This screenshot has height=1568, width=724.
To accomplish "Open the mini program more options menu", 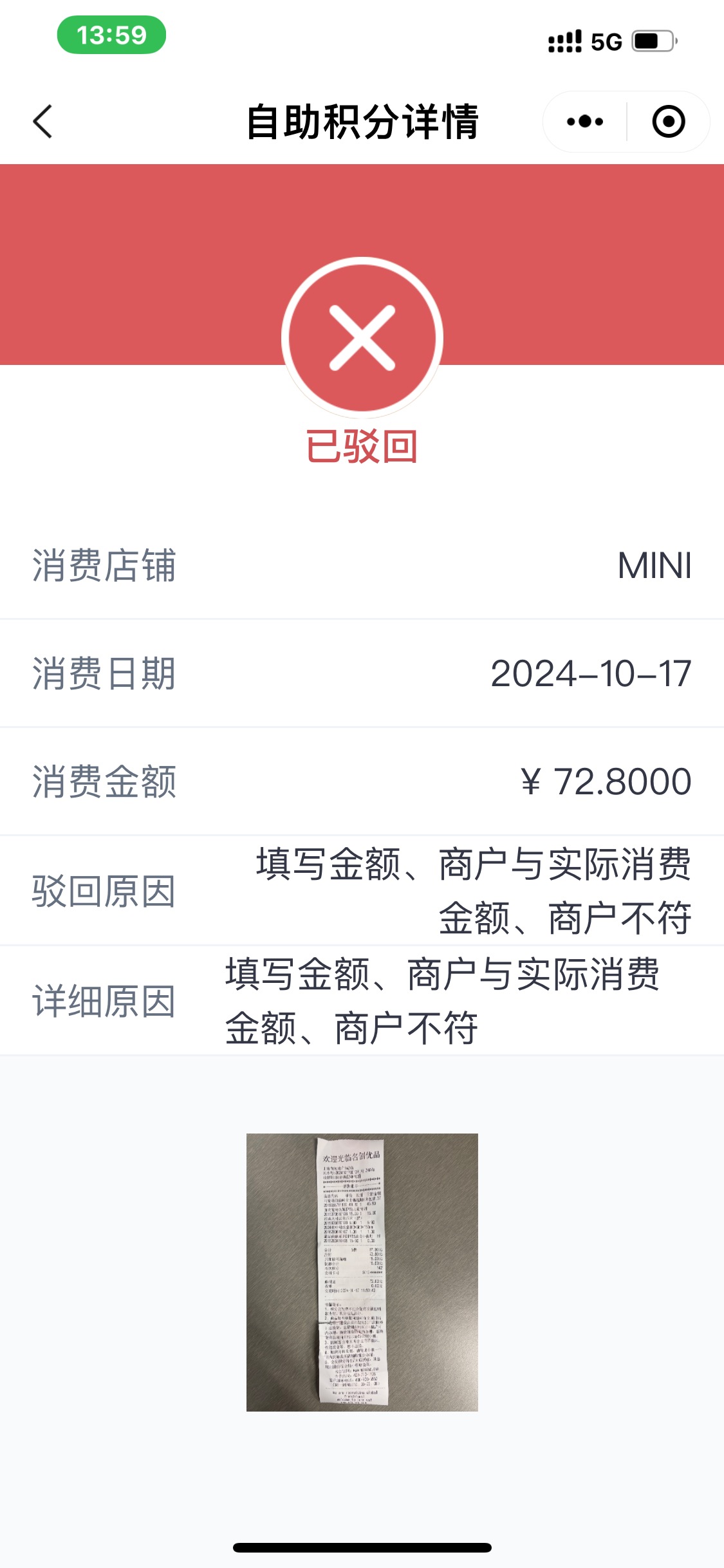I will coord(584,122).
